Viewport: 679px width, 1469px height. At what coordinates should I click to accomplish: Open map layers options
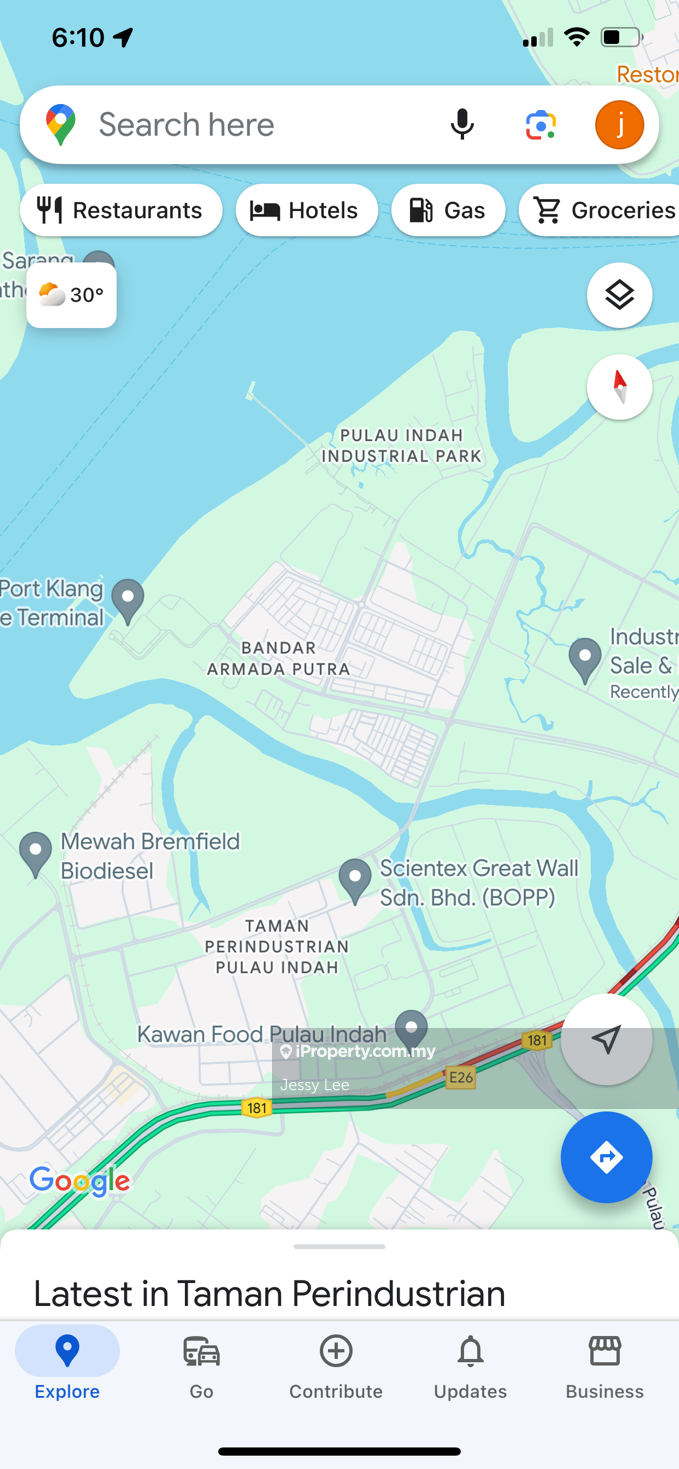point(619,295)
